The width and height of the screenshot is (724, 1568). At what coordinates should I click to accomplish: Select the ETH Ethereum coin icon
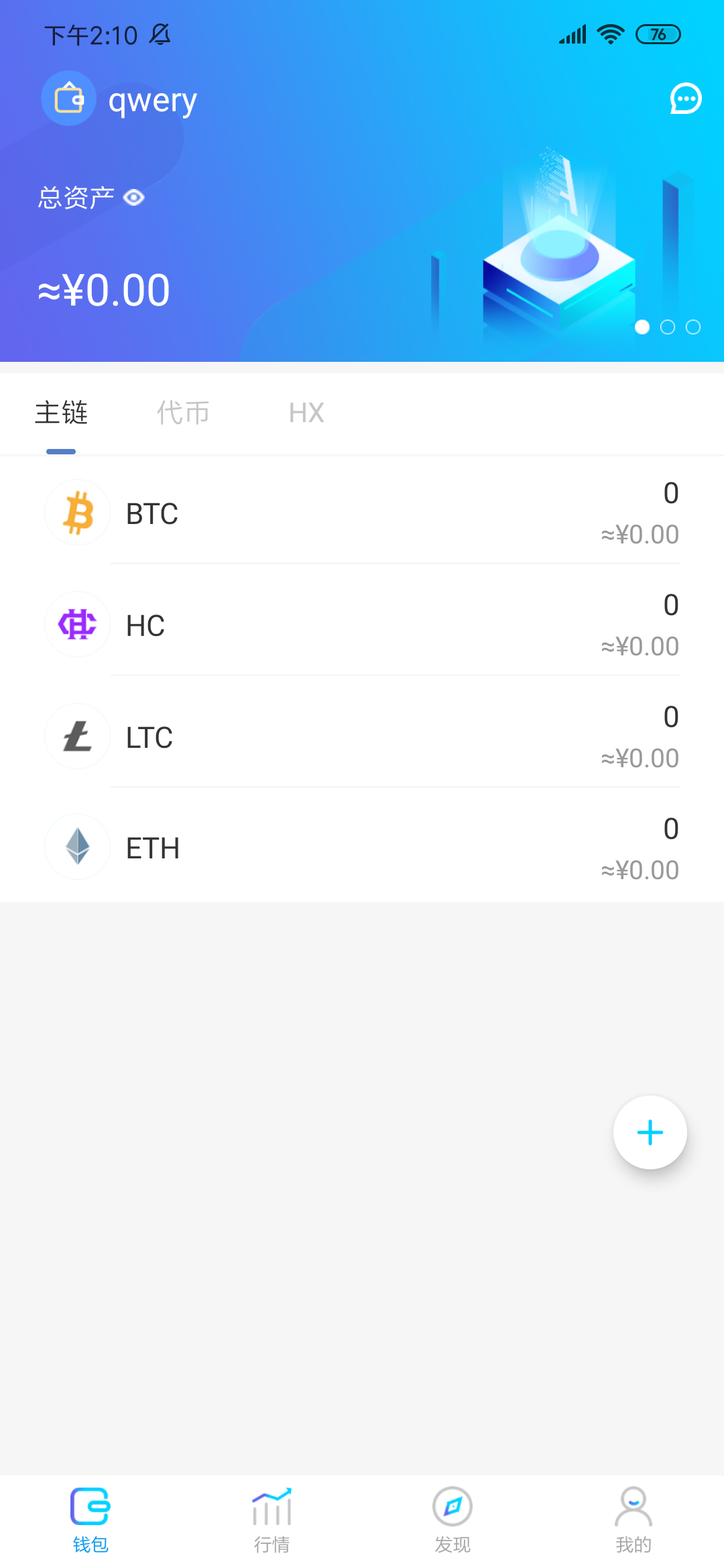(x=76, y=847)
